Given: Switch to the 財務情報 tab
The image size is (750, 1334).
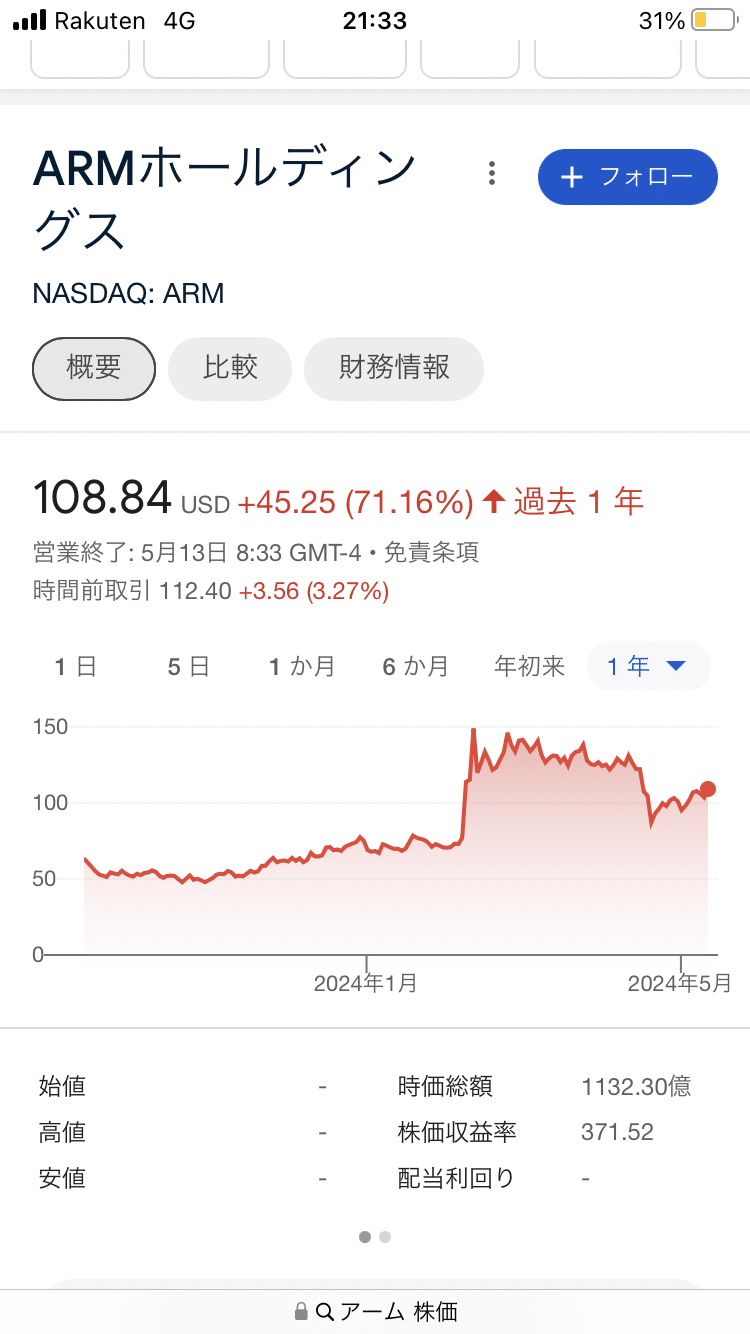Looking at the screenshot, I should [393, 369].
